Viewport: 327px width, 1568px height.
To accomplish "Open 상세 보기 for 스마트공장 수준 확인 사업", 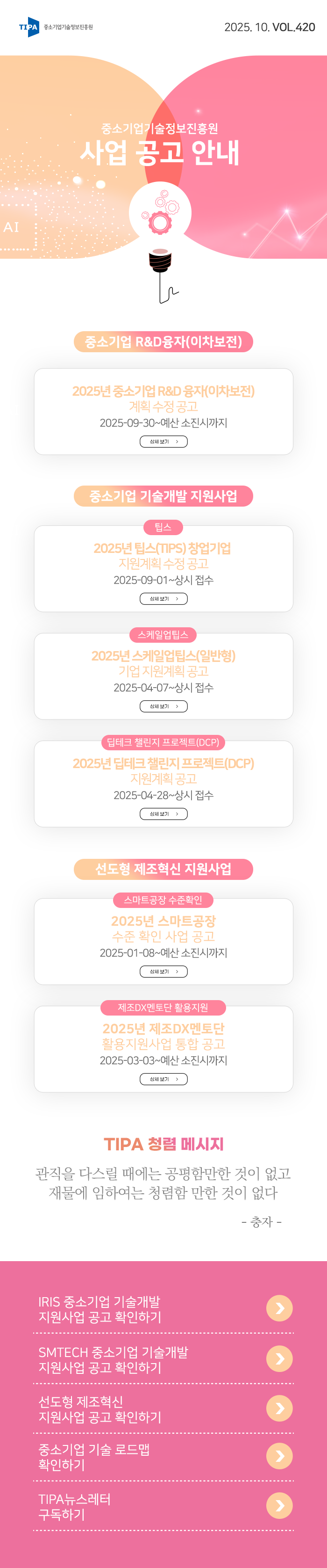I will (x=163, y=972).
